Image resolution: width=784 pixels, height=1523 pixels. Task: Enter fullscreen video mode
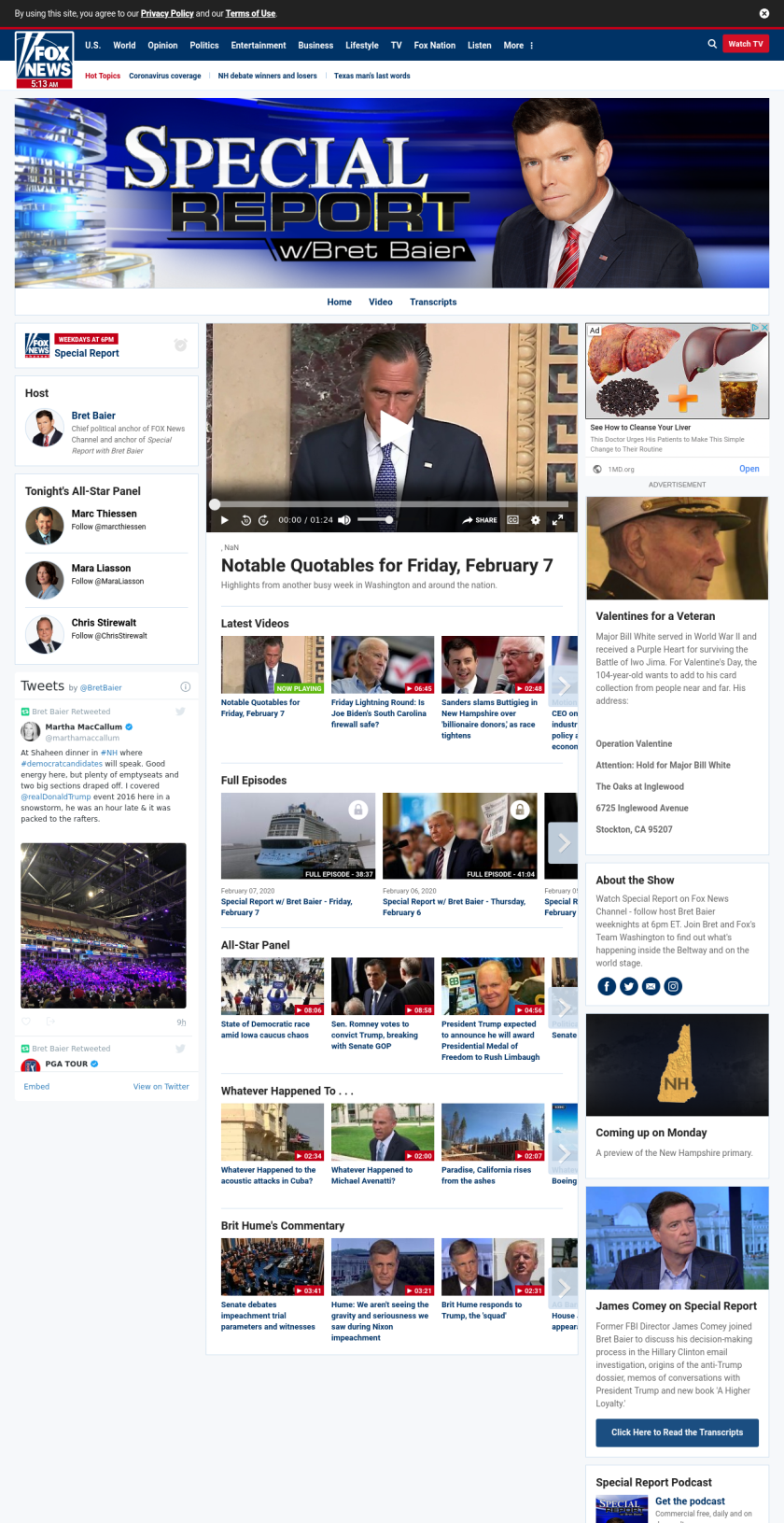pyautogui.click(x=557, y=520)
